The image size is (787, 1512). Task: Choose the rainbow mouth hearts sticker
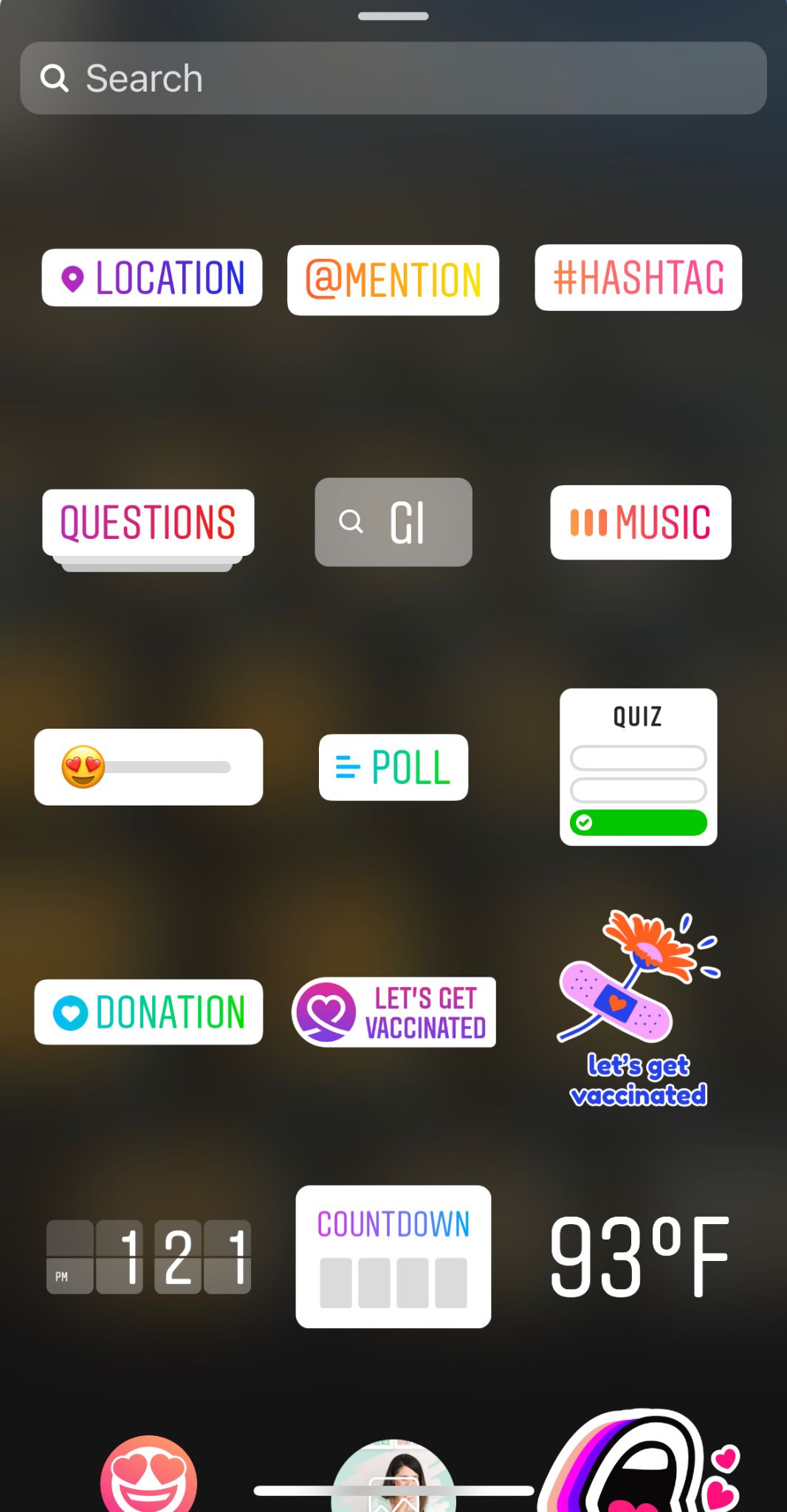(x=639, y=1465)
